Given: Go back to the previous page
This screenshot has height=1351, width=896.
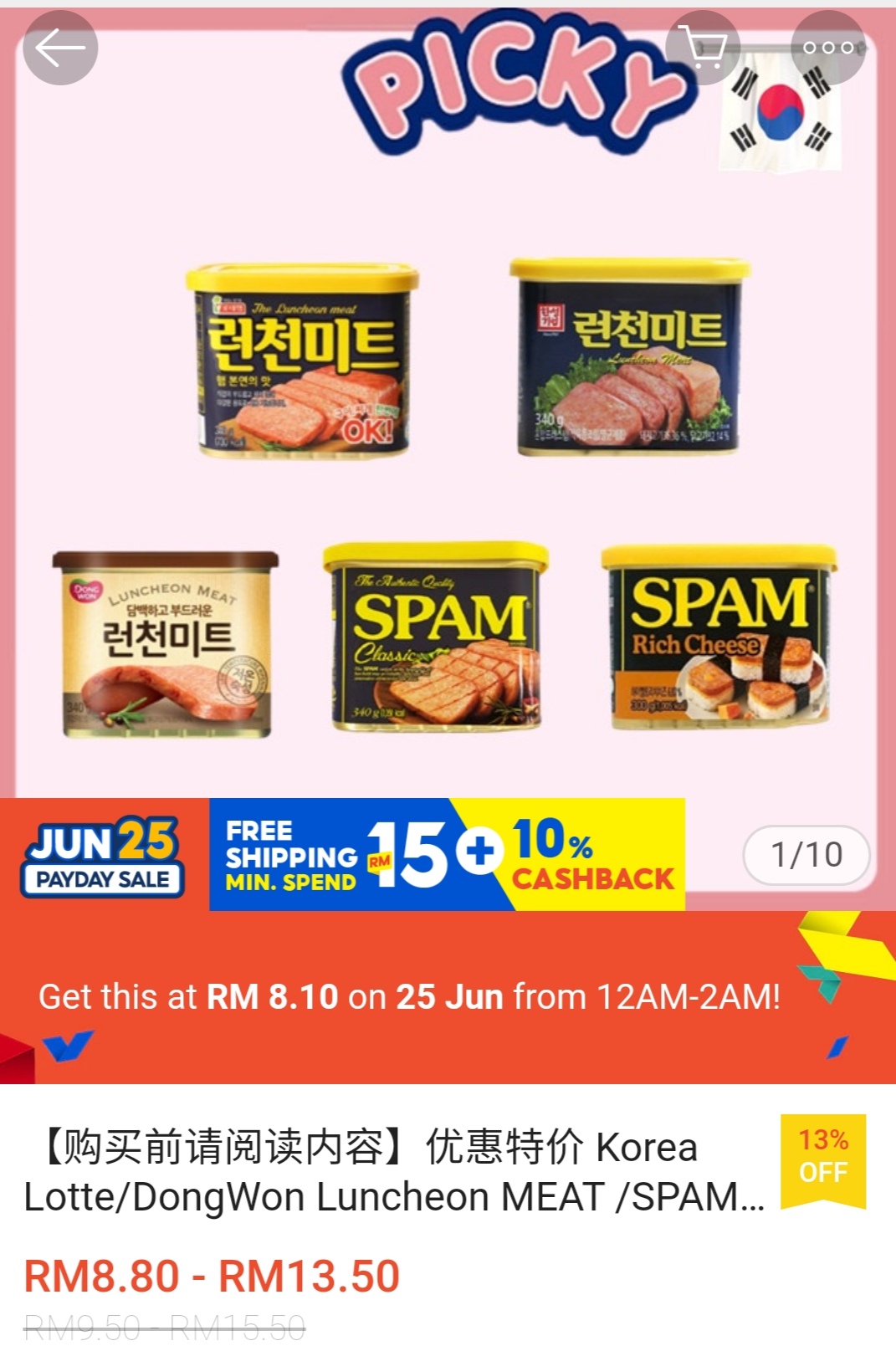Looking at the screenshot, I should [x=60, y=48].
